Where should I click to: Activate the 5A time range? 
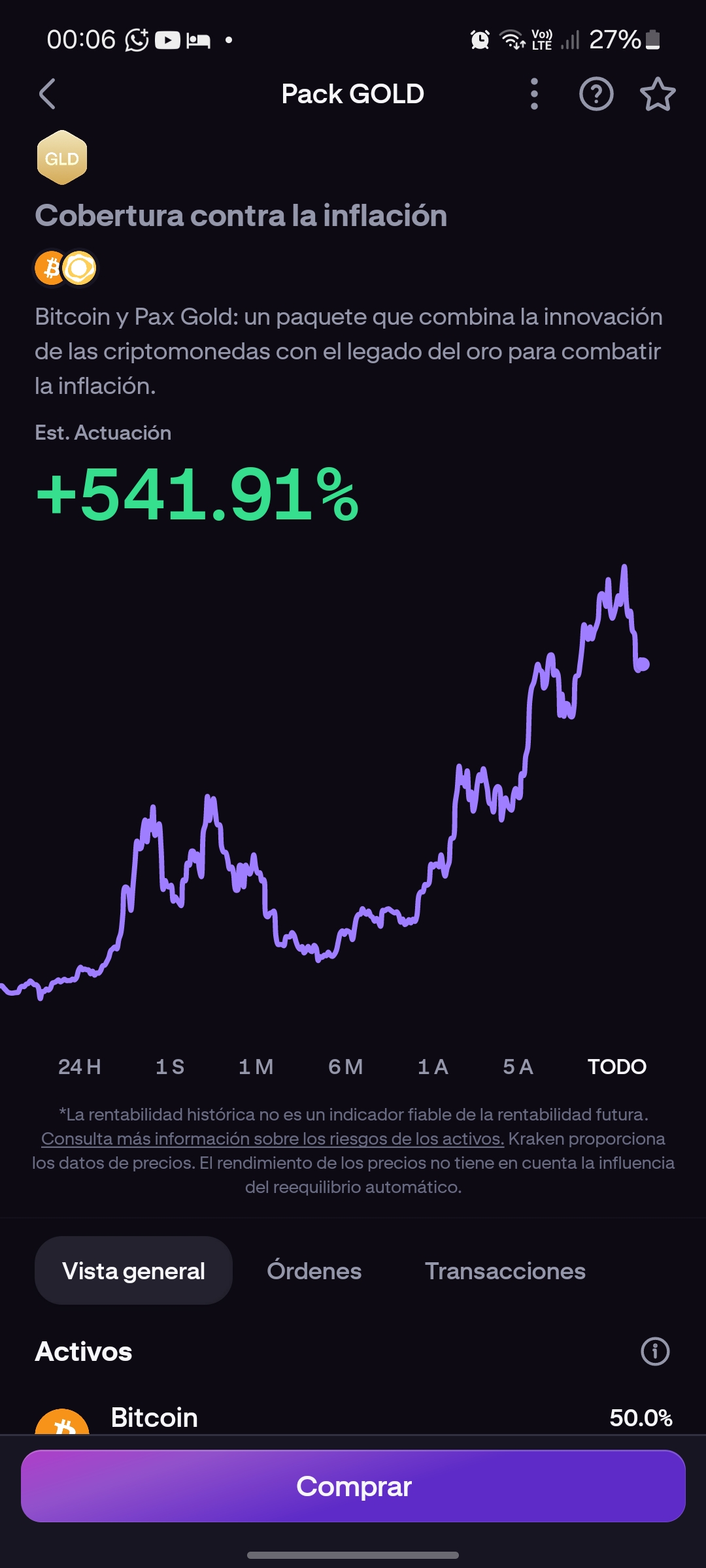pyautogui.click(x=520, y=1066)
